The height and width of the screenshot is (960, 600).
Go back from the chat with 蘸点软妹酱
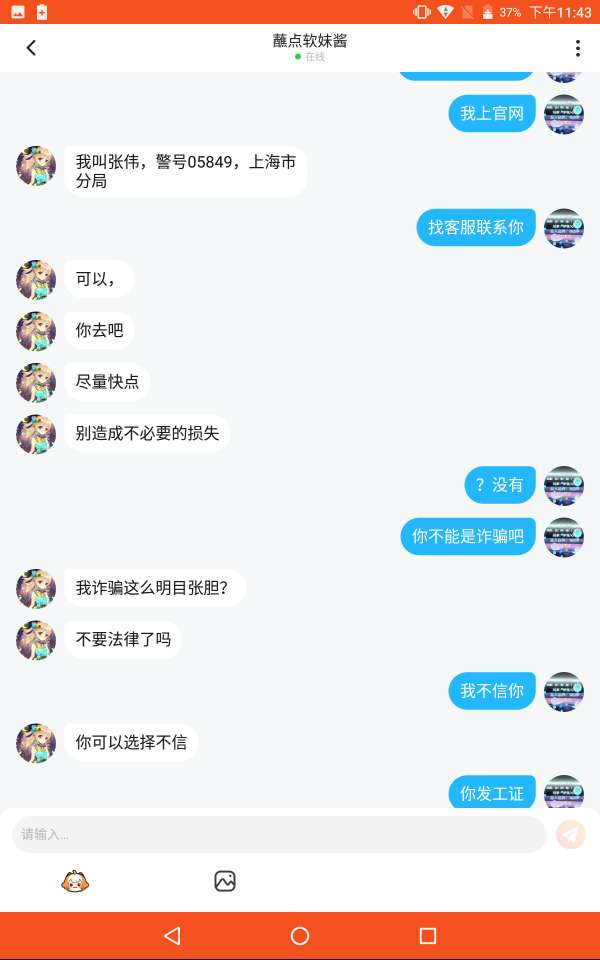(31, 48)
